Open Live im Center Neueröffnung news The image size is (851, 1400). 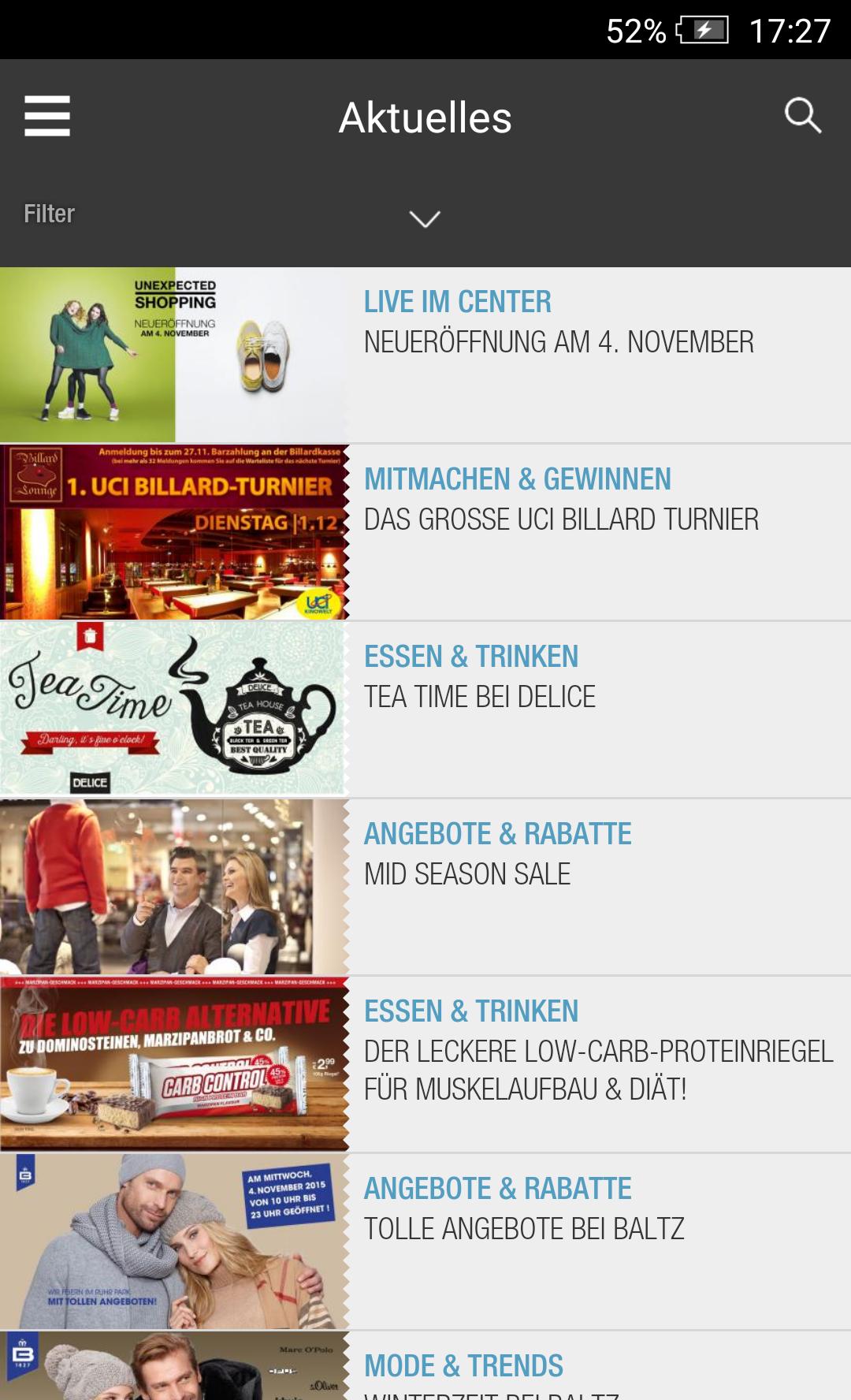coord(558,323)
